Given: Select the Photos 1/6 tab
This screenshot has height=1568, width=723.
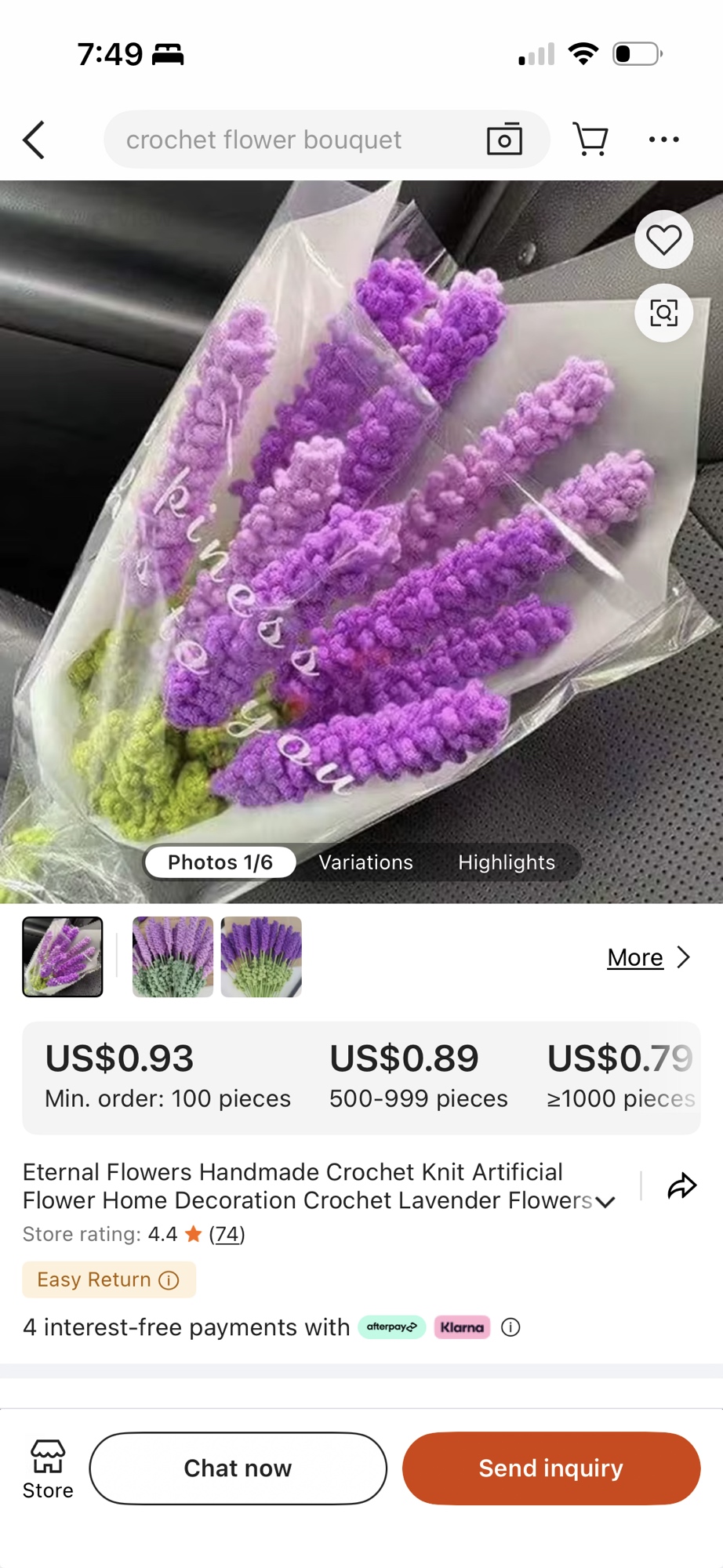Looking at the screenshot, I should coord(220,862).
